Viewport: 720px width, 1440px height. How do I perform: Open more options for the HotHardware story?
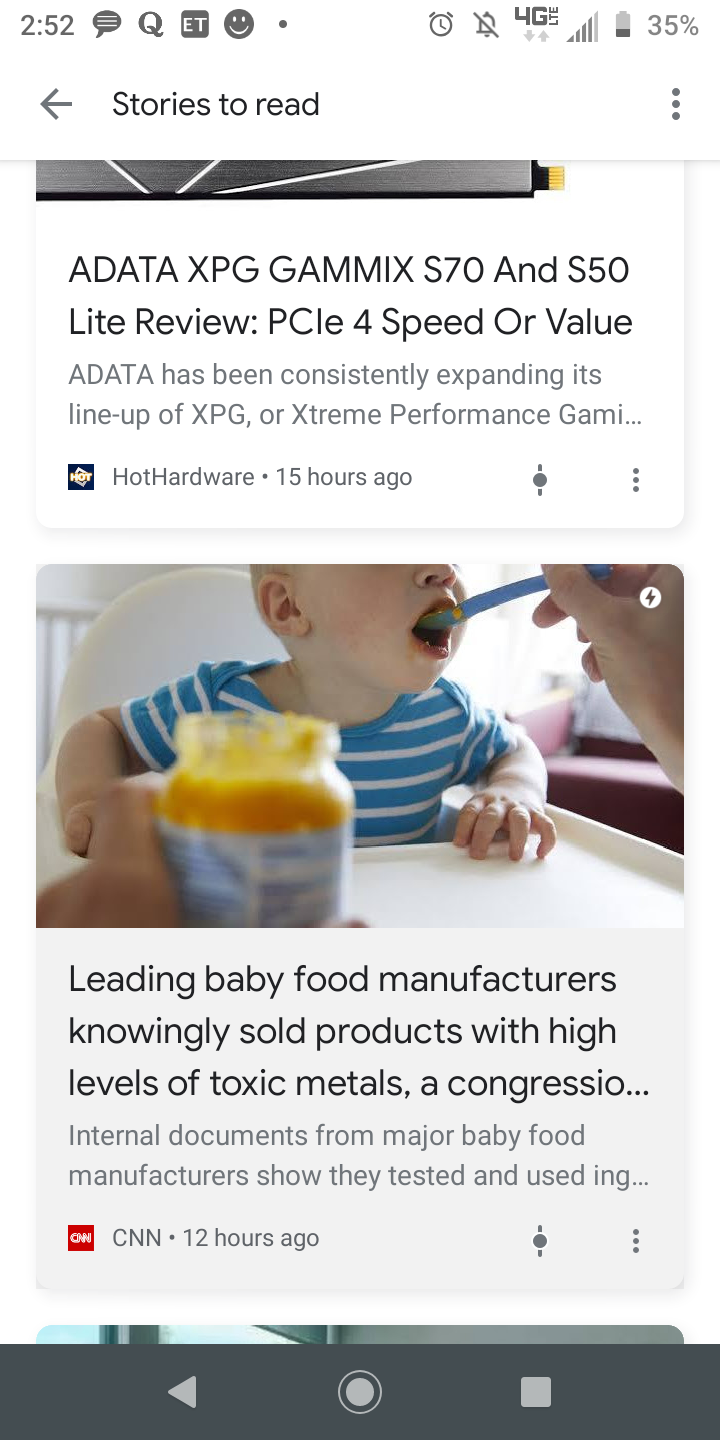pyautogui.click(x=635, y=480)
